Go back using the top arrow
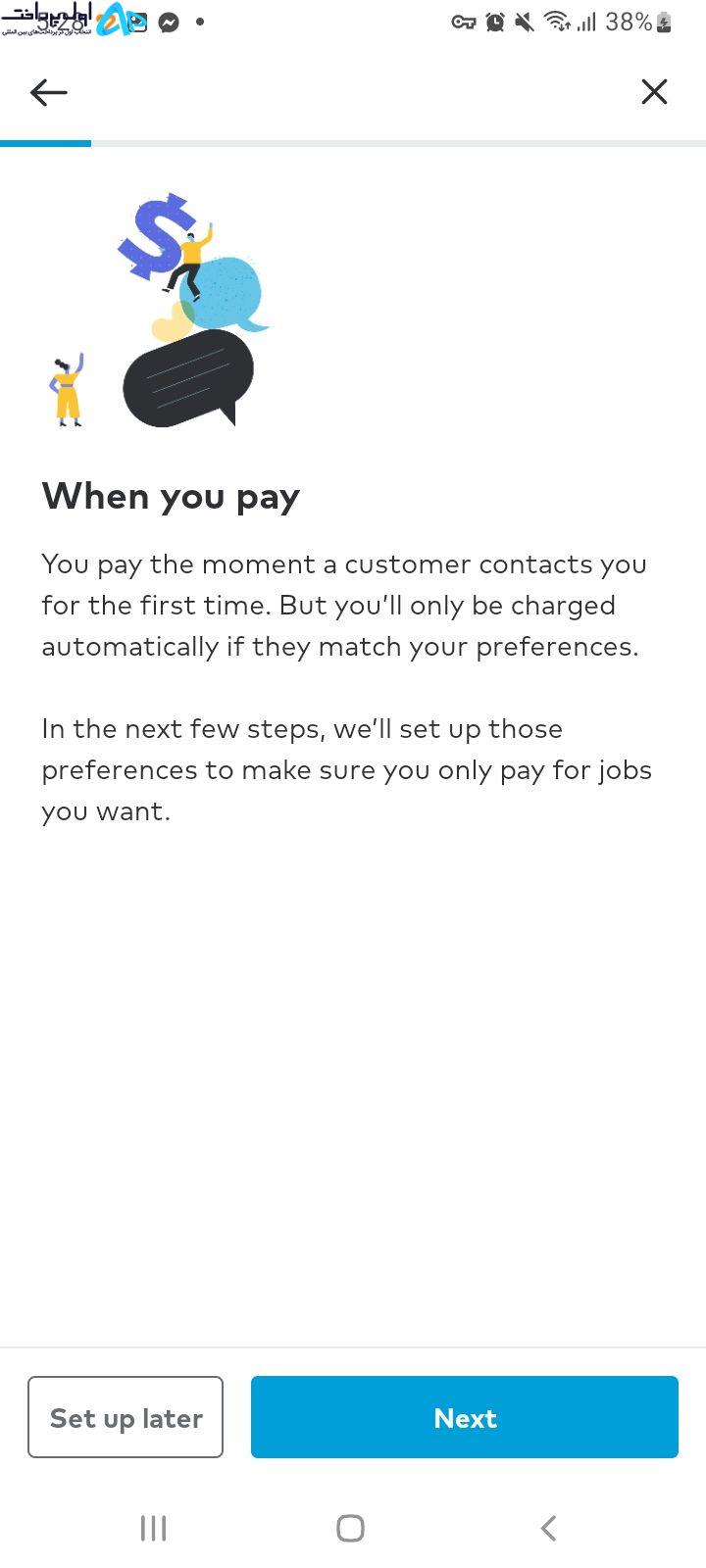The image size is (706, 1568). (x=48, y=92)
